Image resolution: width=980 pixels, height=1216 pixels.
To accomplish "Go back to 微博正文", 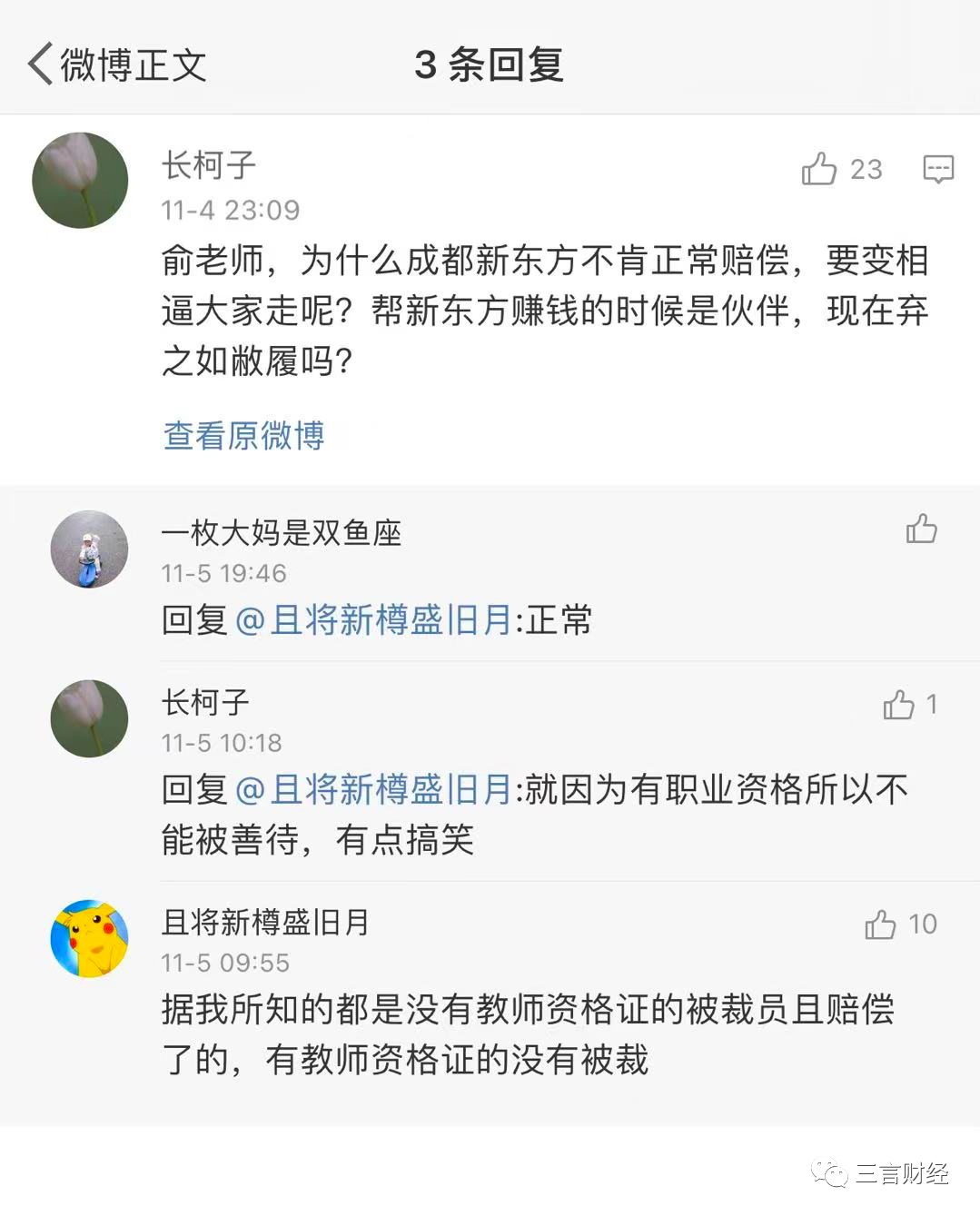I will [116, 65].
